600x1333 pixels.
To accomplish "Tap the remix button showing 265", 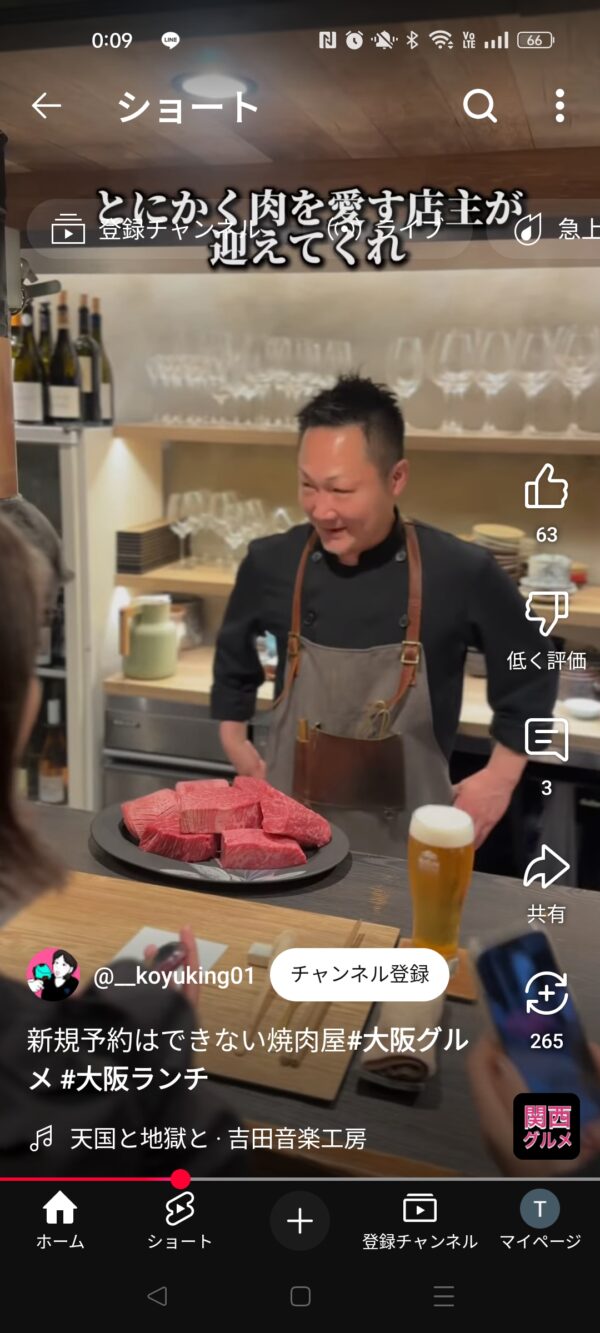I will (546, 994).
